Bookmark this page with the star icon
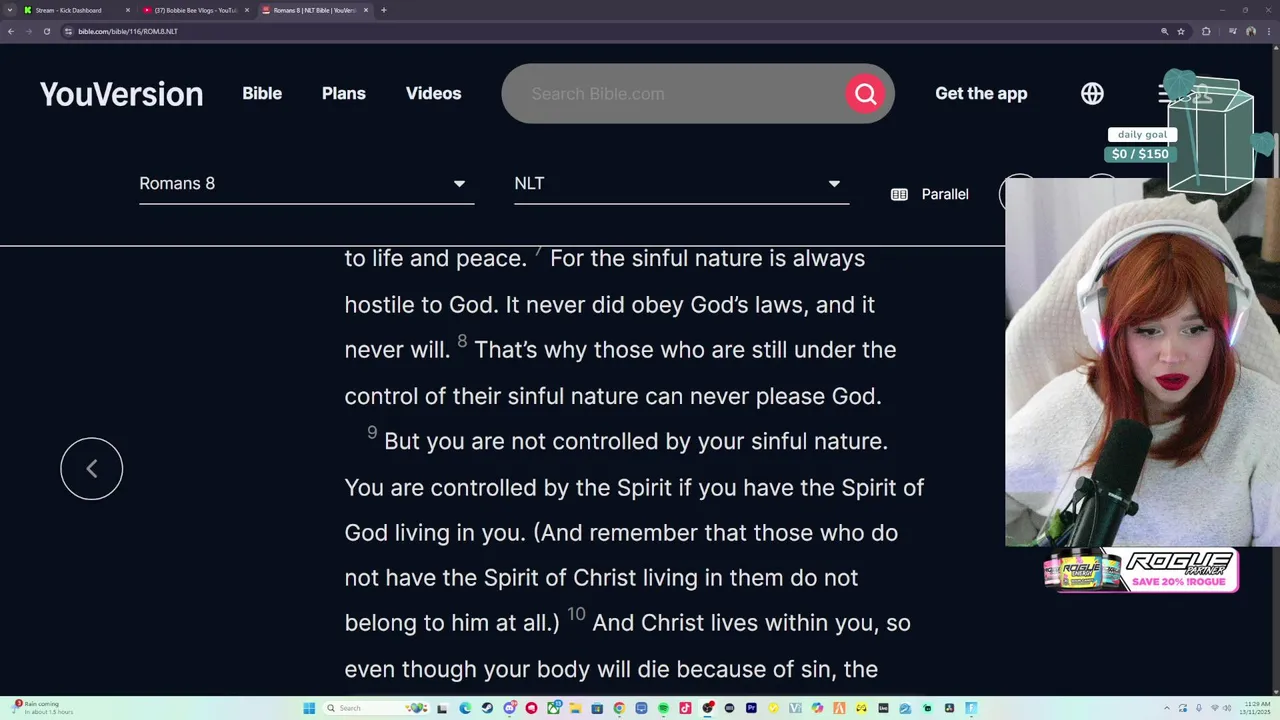Viewport: 1280px width, 720px height. point(1181,31)
